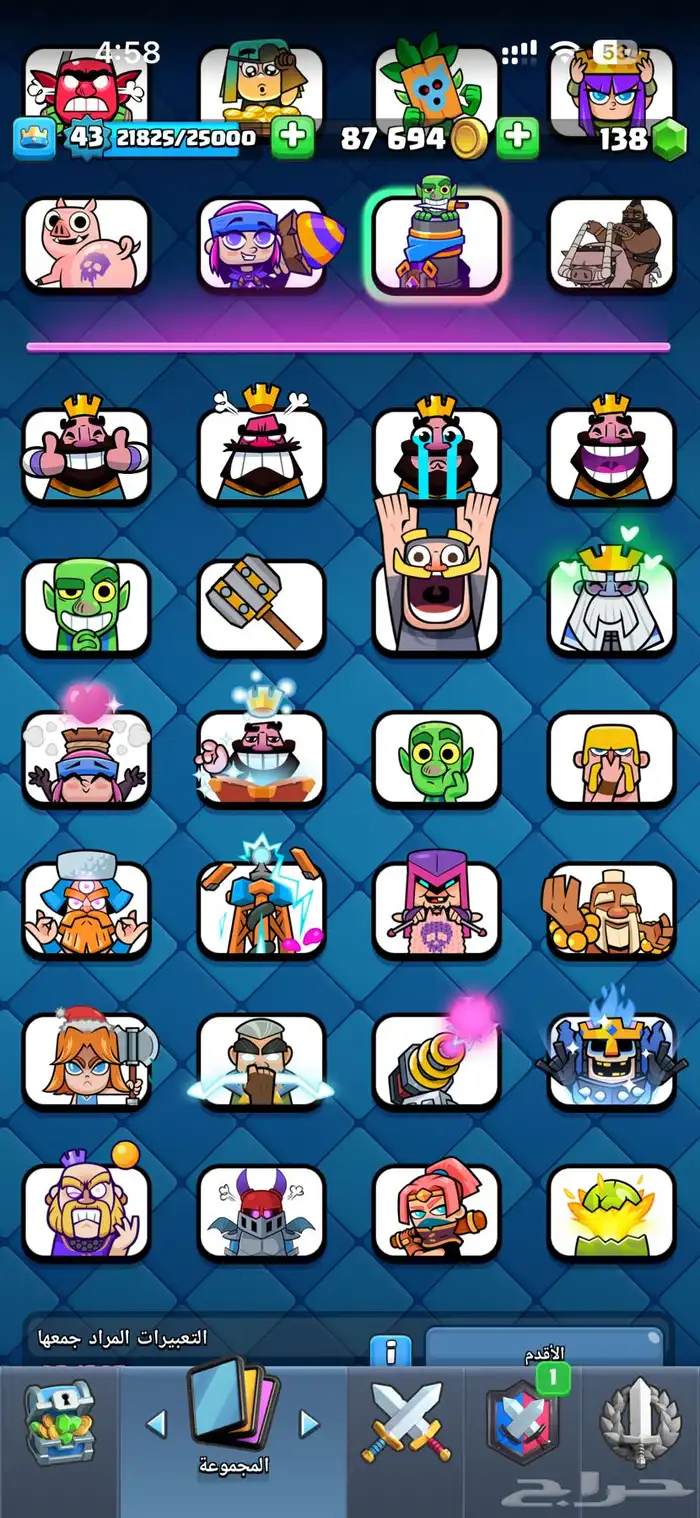Open the clan shield tab
Viewport: 700px width, 1518px height.
[x=523, y=1422]
